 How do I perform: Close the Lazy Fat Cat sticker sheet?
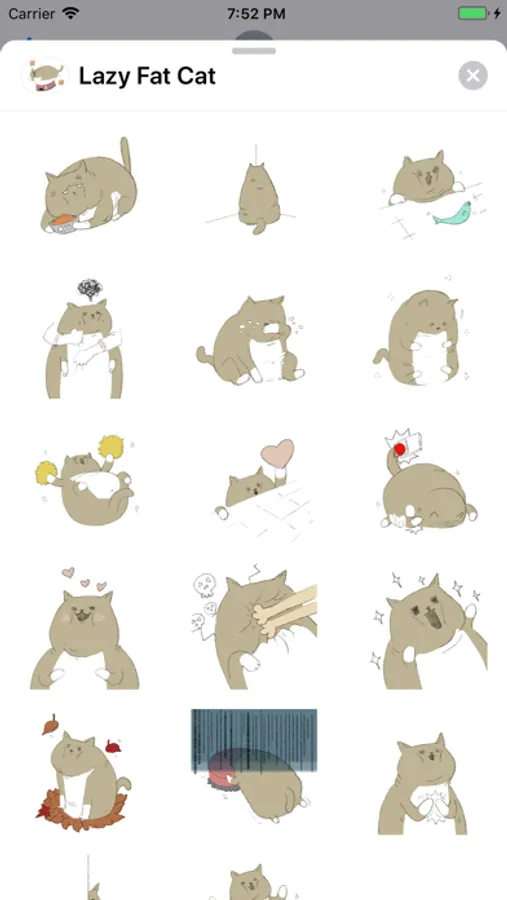click(473, 76)
